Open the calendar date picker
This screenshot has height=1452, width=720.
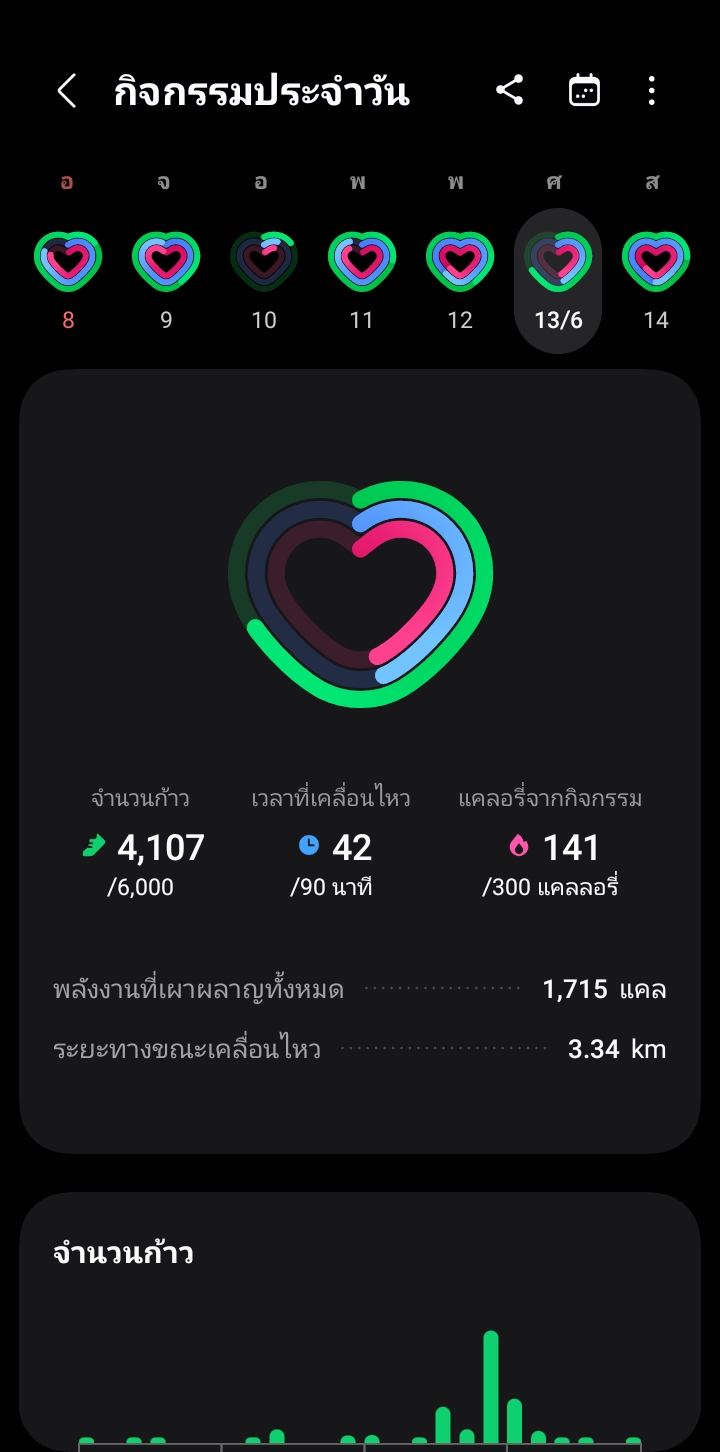pos(584,92)
